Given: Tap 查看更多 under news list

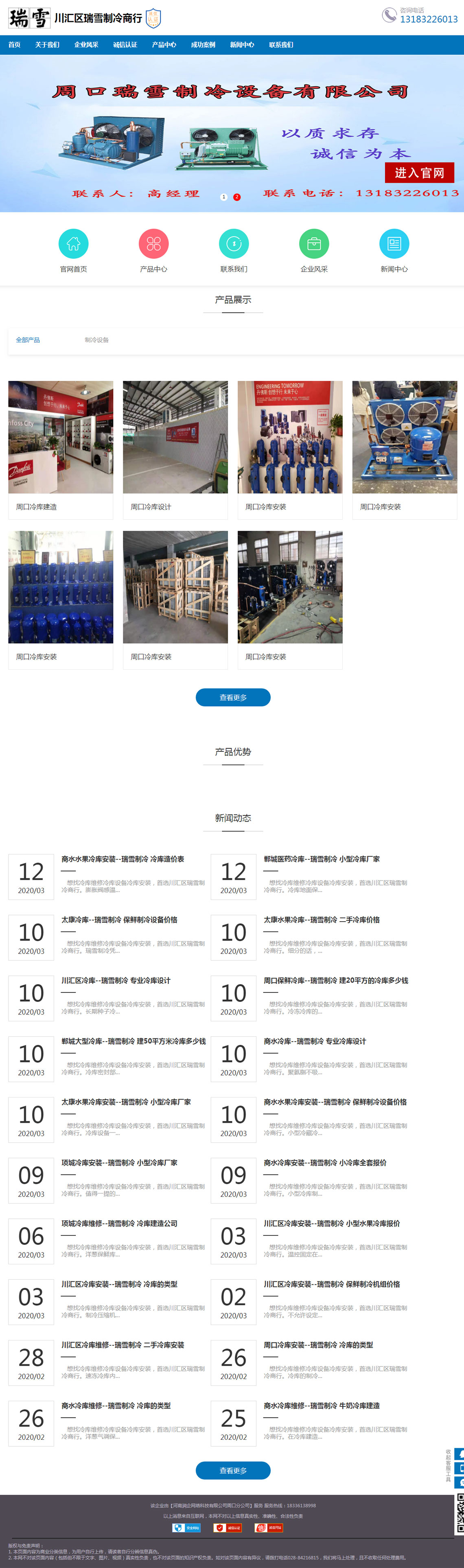Looking at the screenshot, I should pyautogui.click(x=232, y=1471).
